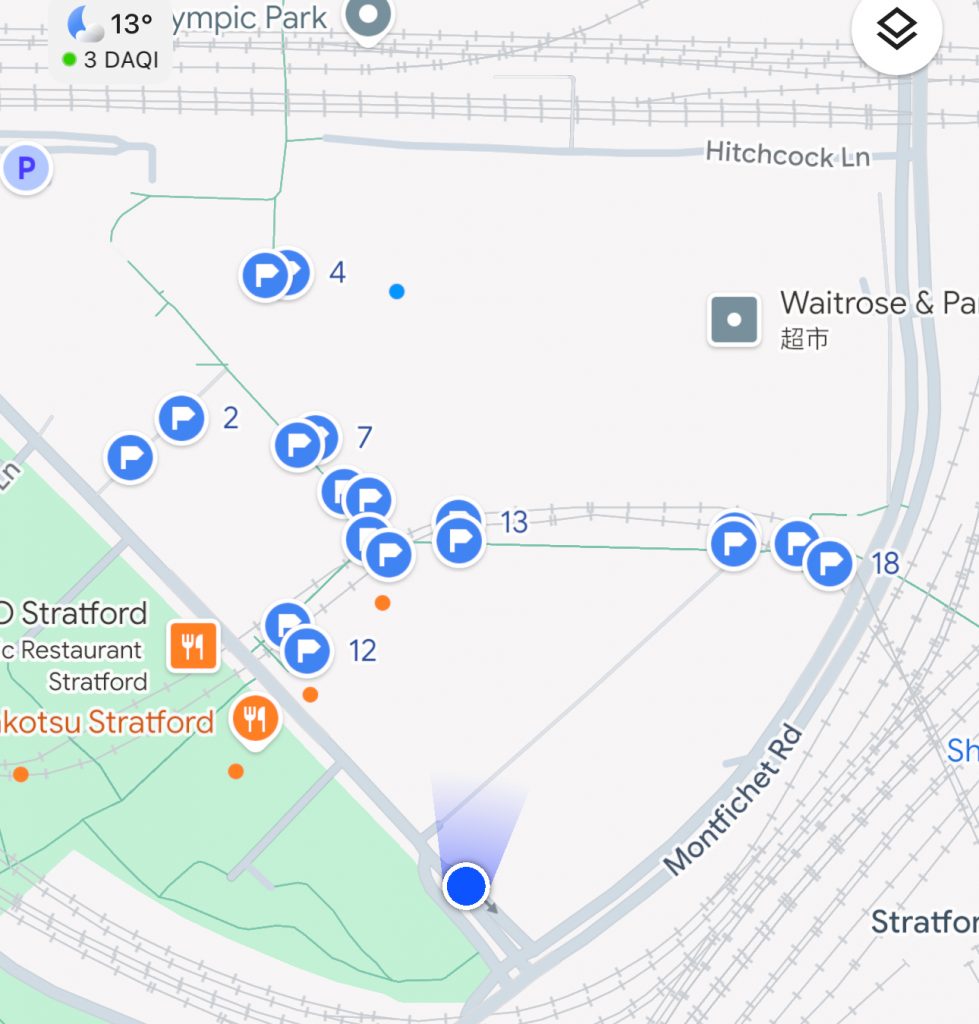
Task: Tap the blue current location dot
Action: tap(466, 886)
